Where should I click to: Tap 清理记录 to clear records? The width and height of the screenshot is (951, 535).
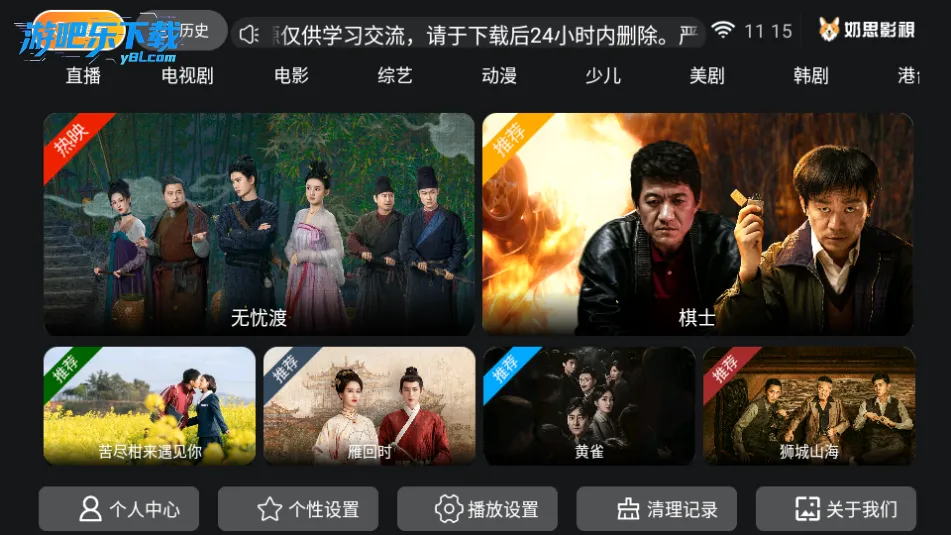656,509
